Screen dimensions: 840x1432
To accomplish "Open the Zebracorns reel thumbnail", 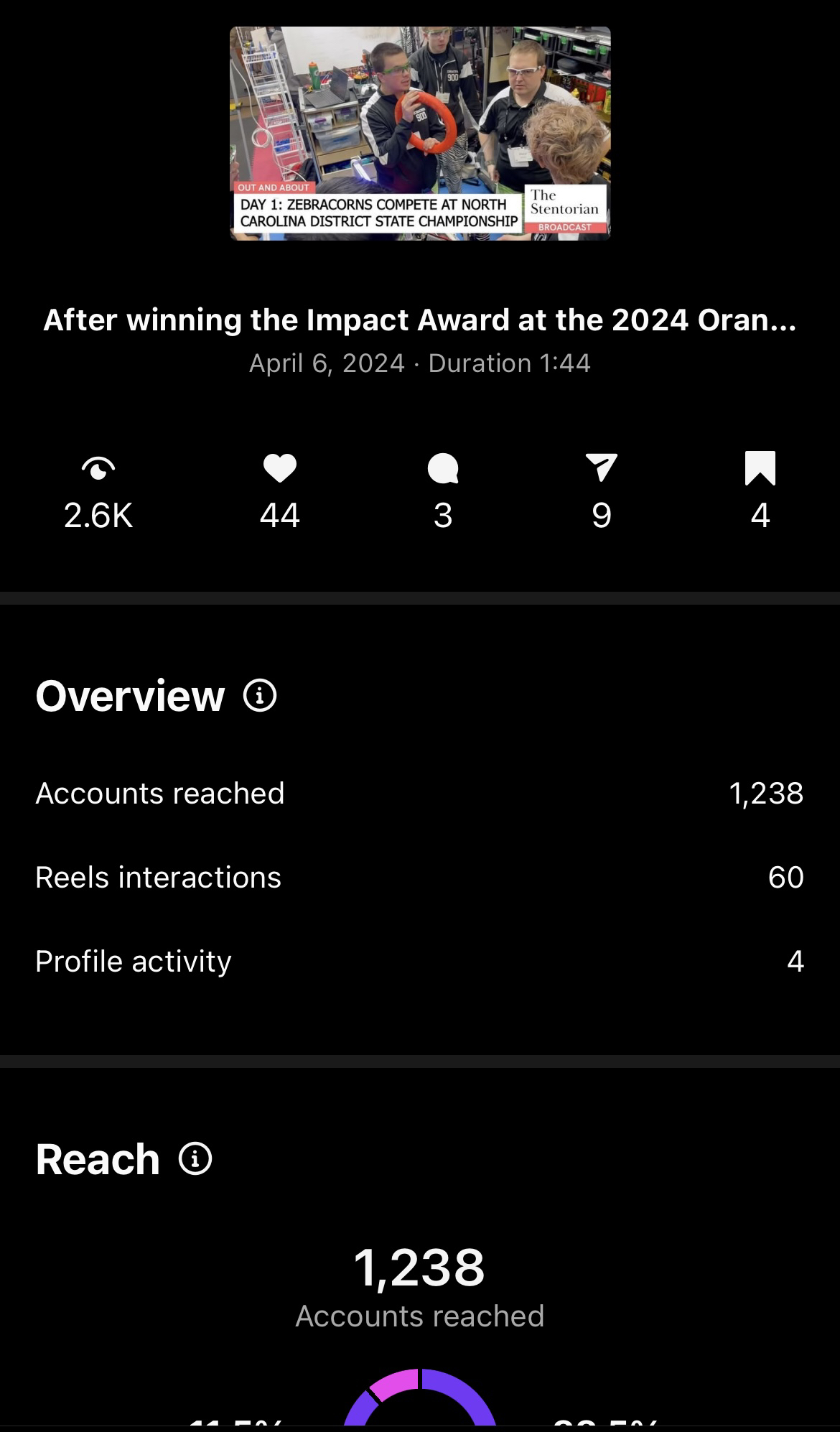I will (420, 133).
